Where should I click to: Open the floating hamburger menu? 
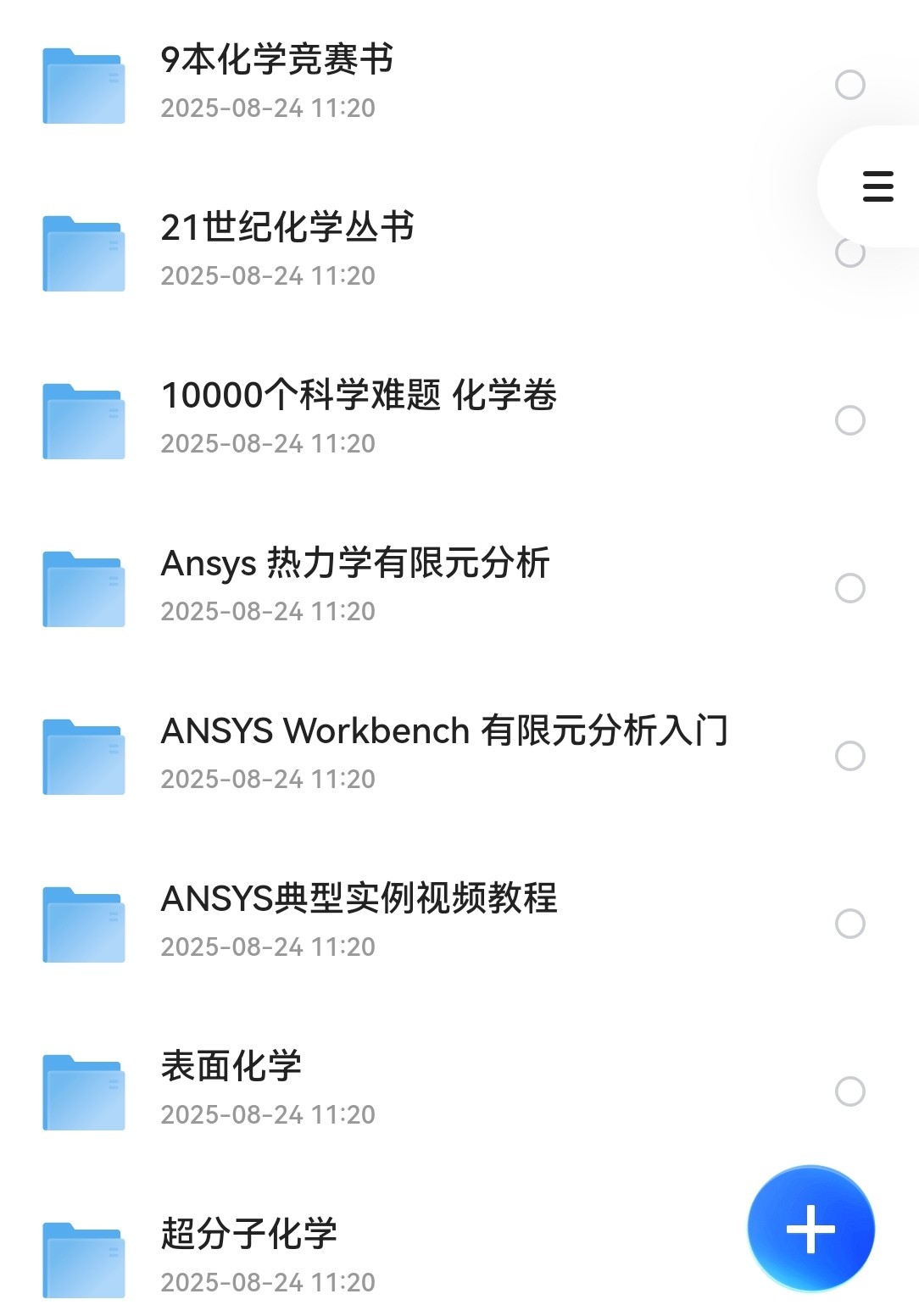point(877,186)
